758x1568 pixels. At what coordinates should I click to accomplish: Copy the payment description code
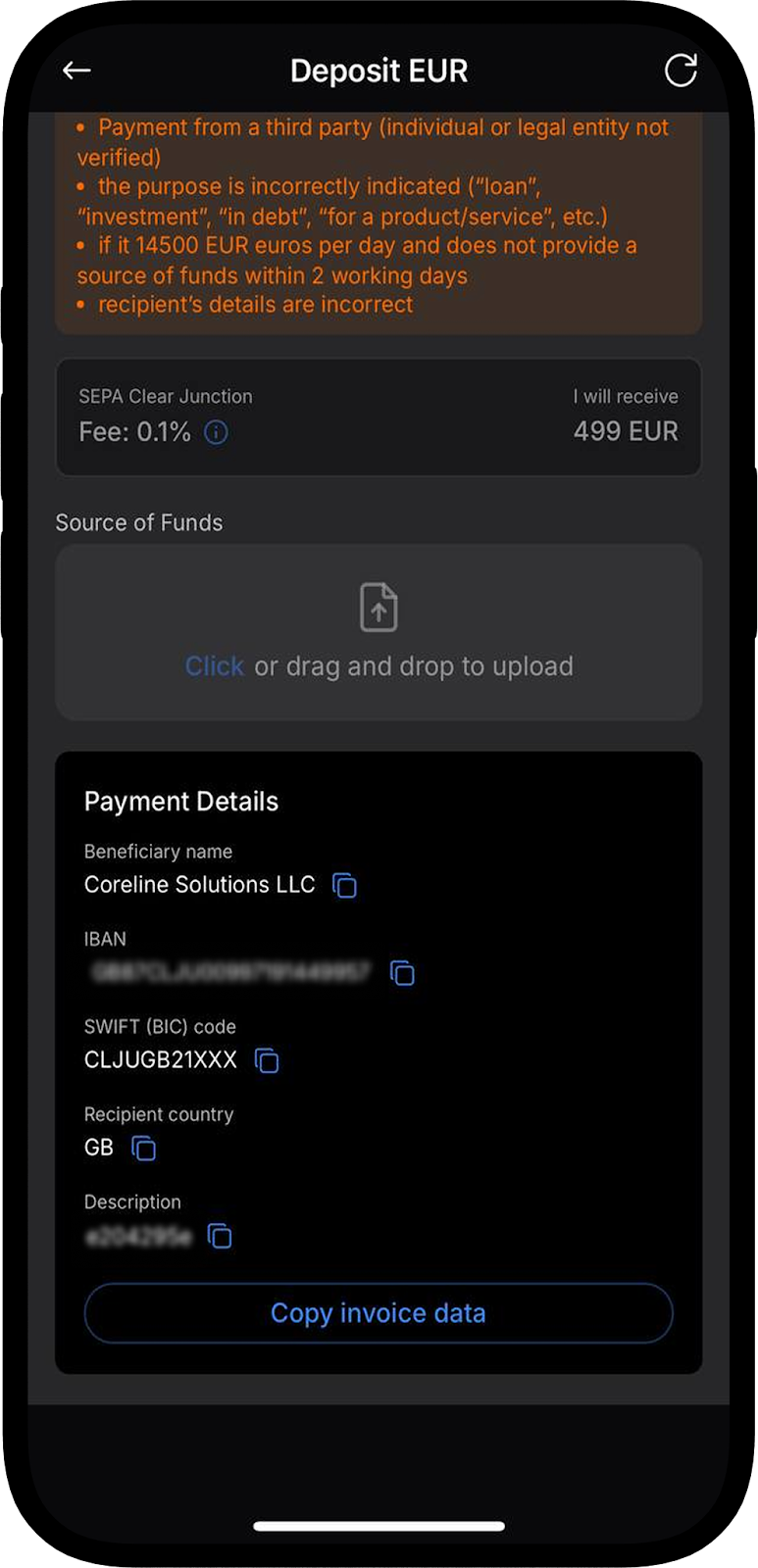click(x=220, y=1236)
